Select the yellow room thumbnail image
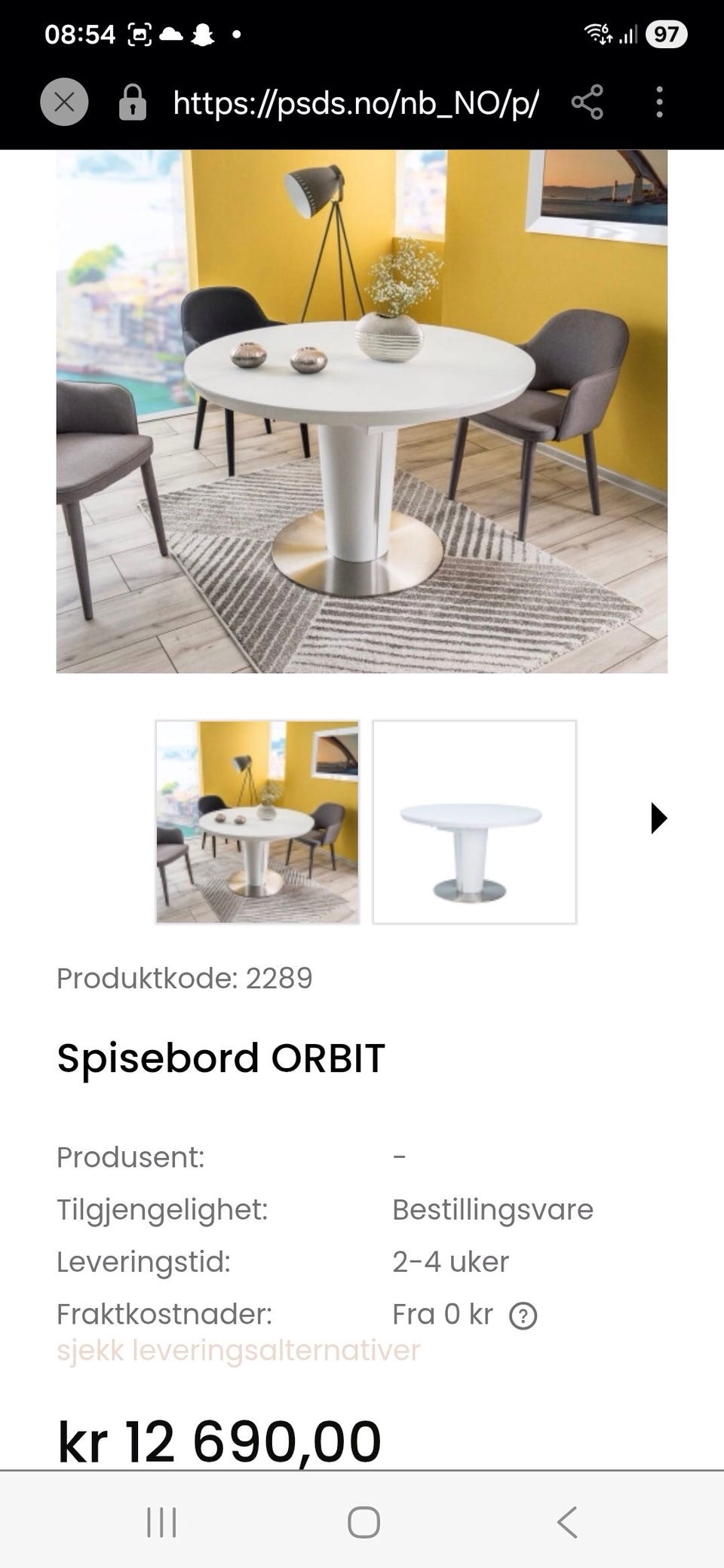 coord(258,822)
